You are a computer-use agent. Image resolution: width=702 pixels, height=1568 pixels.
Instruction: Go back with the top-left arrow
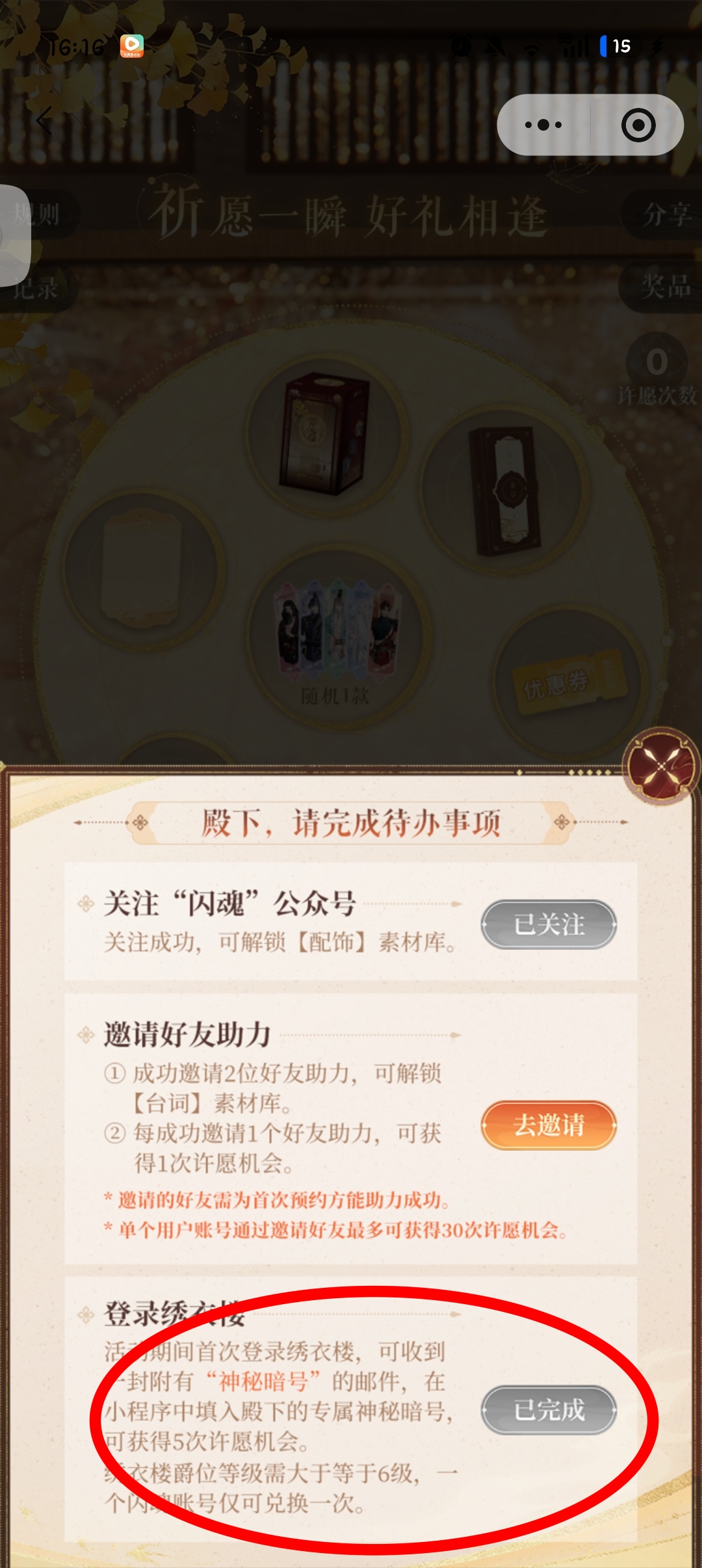point(44,120)
